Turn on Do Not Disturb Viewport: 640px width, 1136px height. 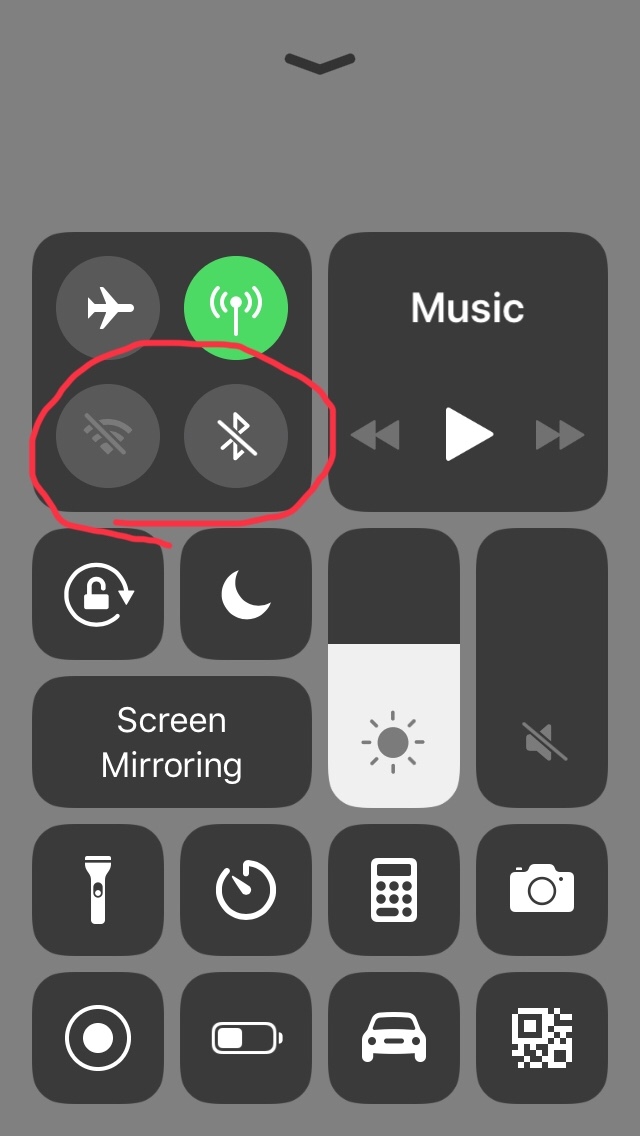[x=246, y=594]
